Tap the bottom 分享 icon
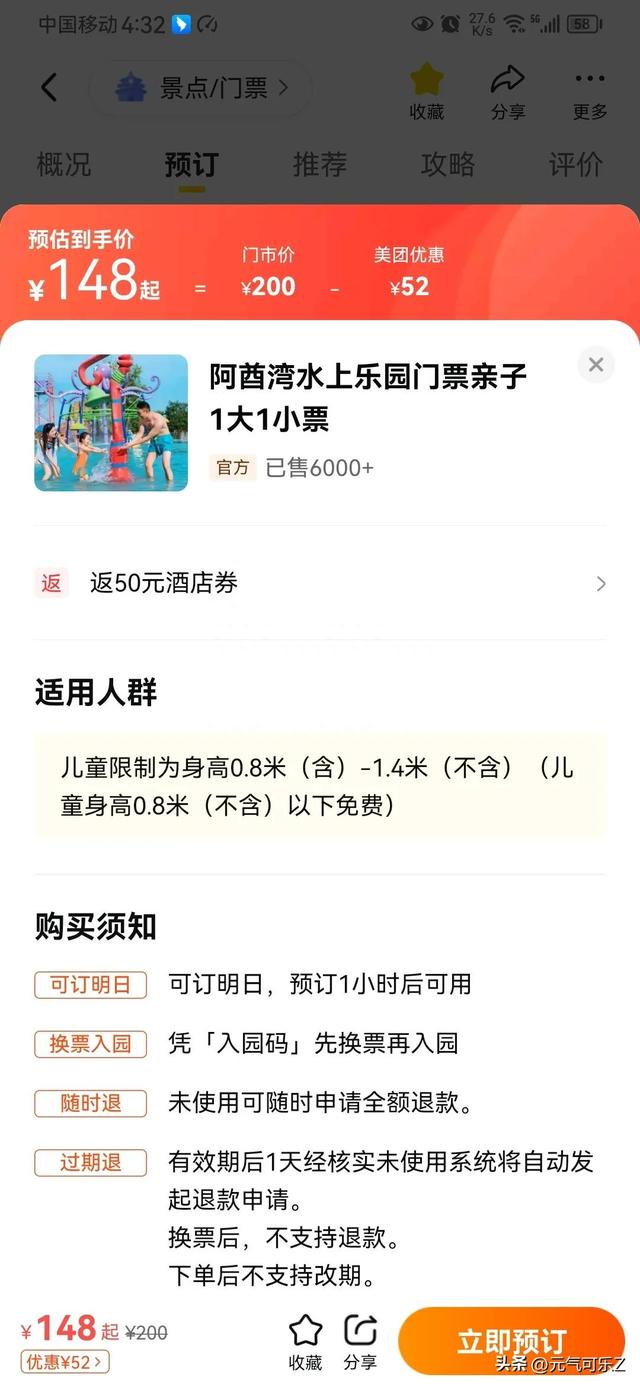Viewport: 640px width, 1387px height. (x=360, y=1342)
